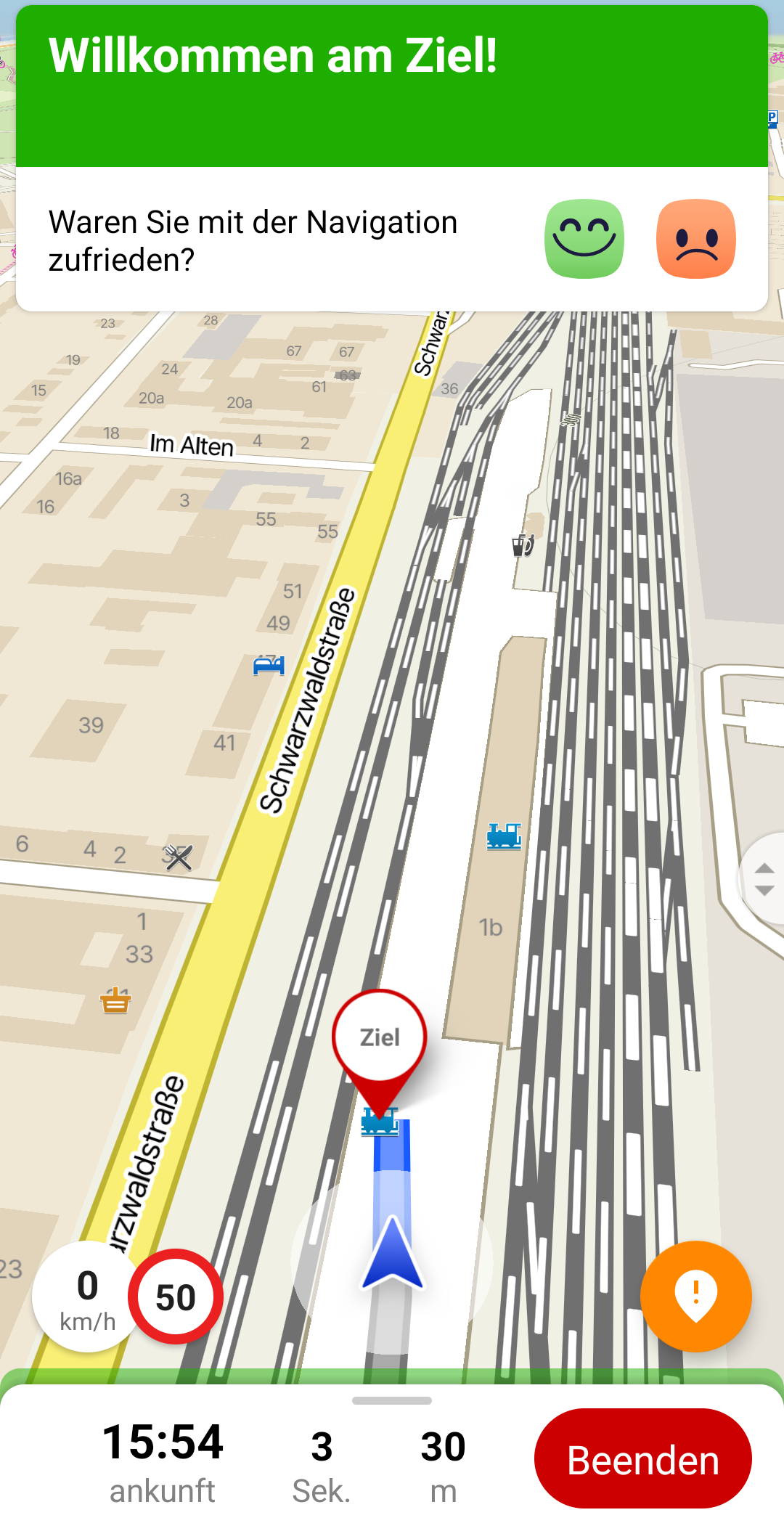This screenshot has width=784, height=1531.
Task: Open the restaurant marker with crossed cutlery
Action: tap(179, 857)
